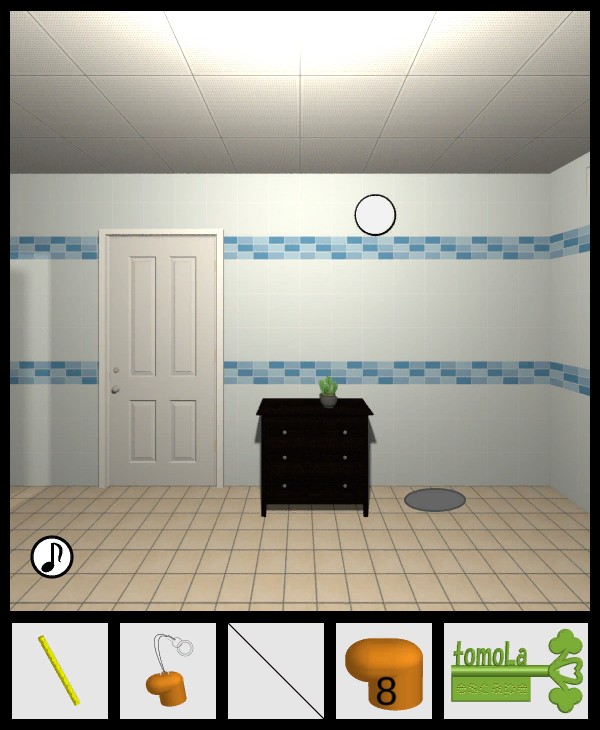Tap the white door

(161, 360)
